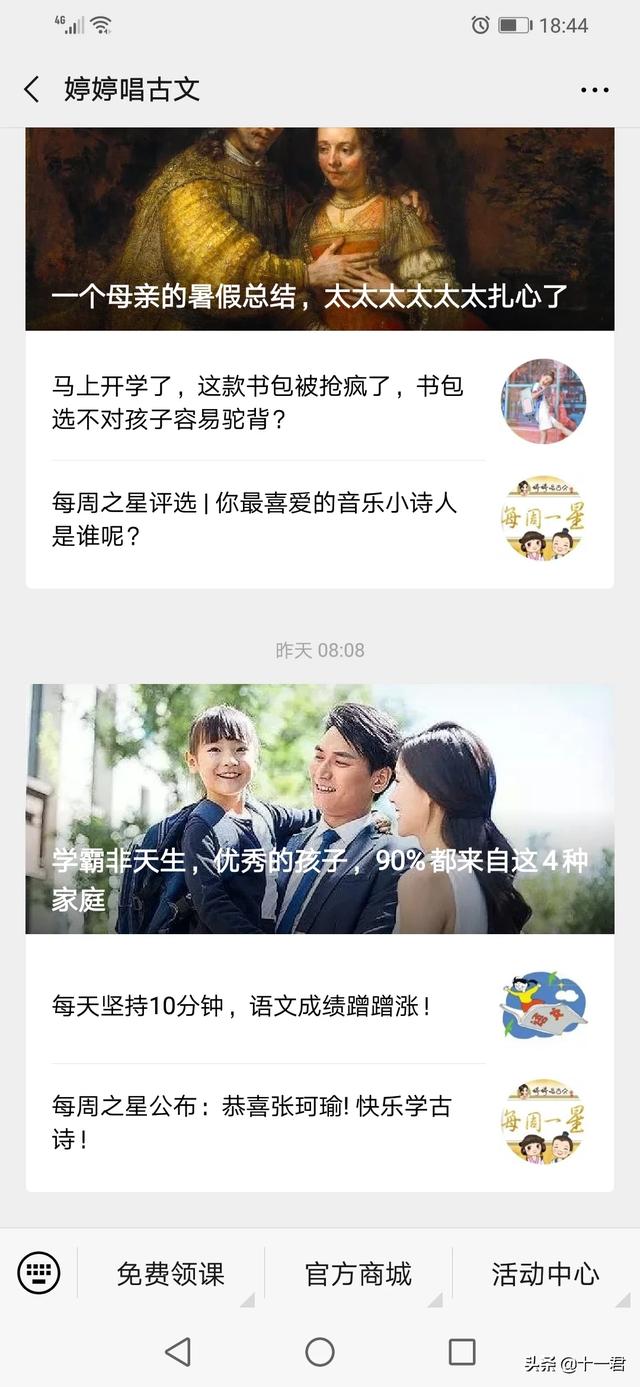
Task: Expand the 免费领课 menu
Action: pyautogui.click(x=171, y=1274)
